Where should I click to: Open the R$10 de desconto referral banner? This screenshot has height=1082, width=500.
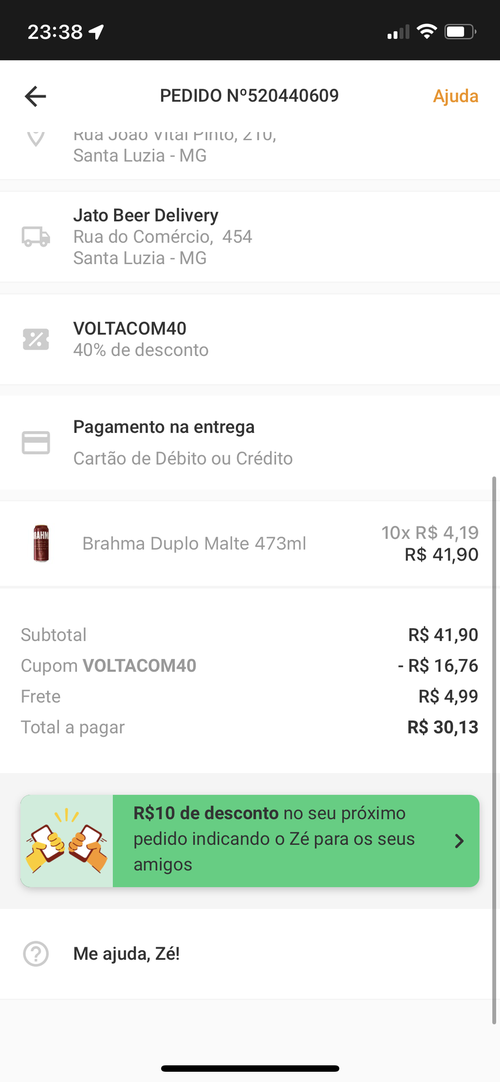click(250, 840)
